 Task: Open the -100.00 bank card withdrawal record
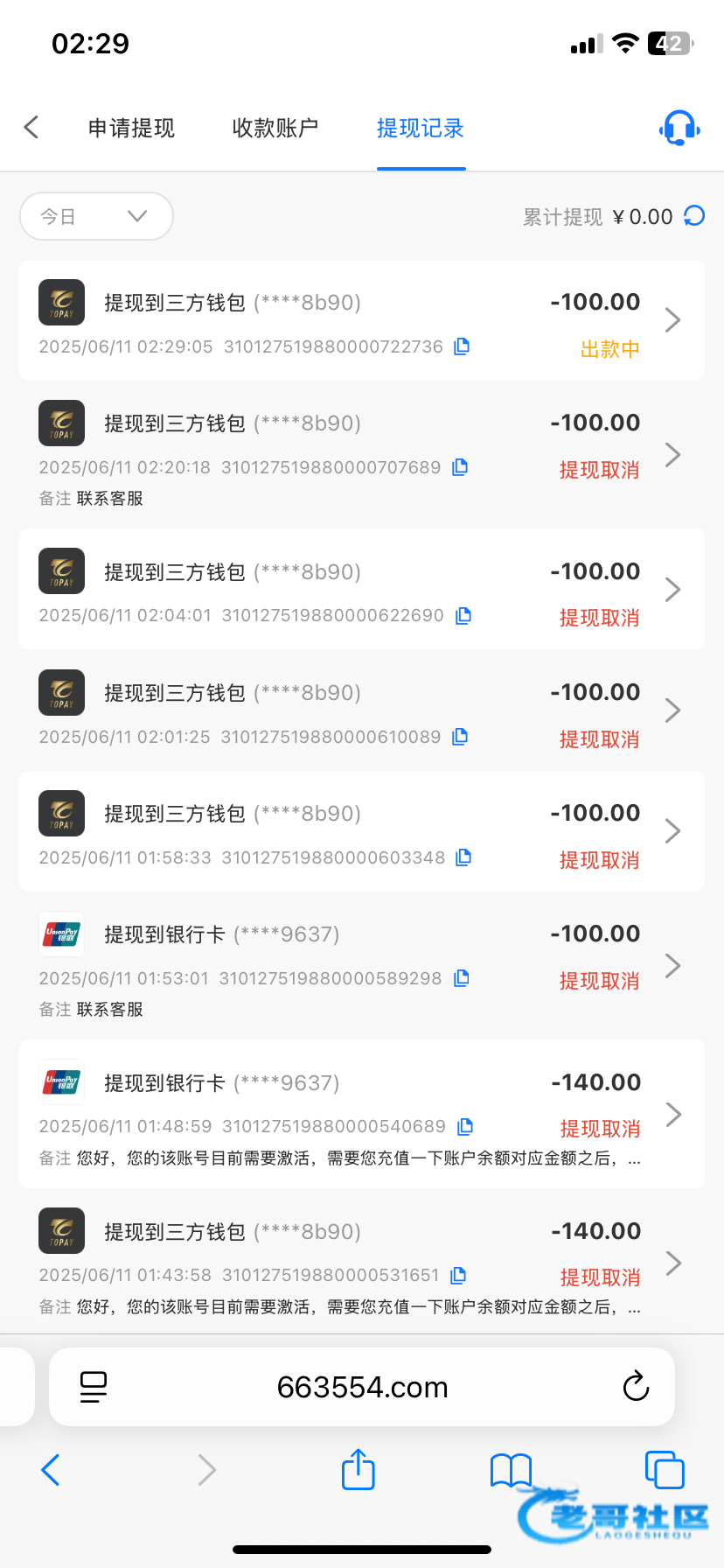tap(362, 965)
